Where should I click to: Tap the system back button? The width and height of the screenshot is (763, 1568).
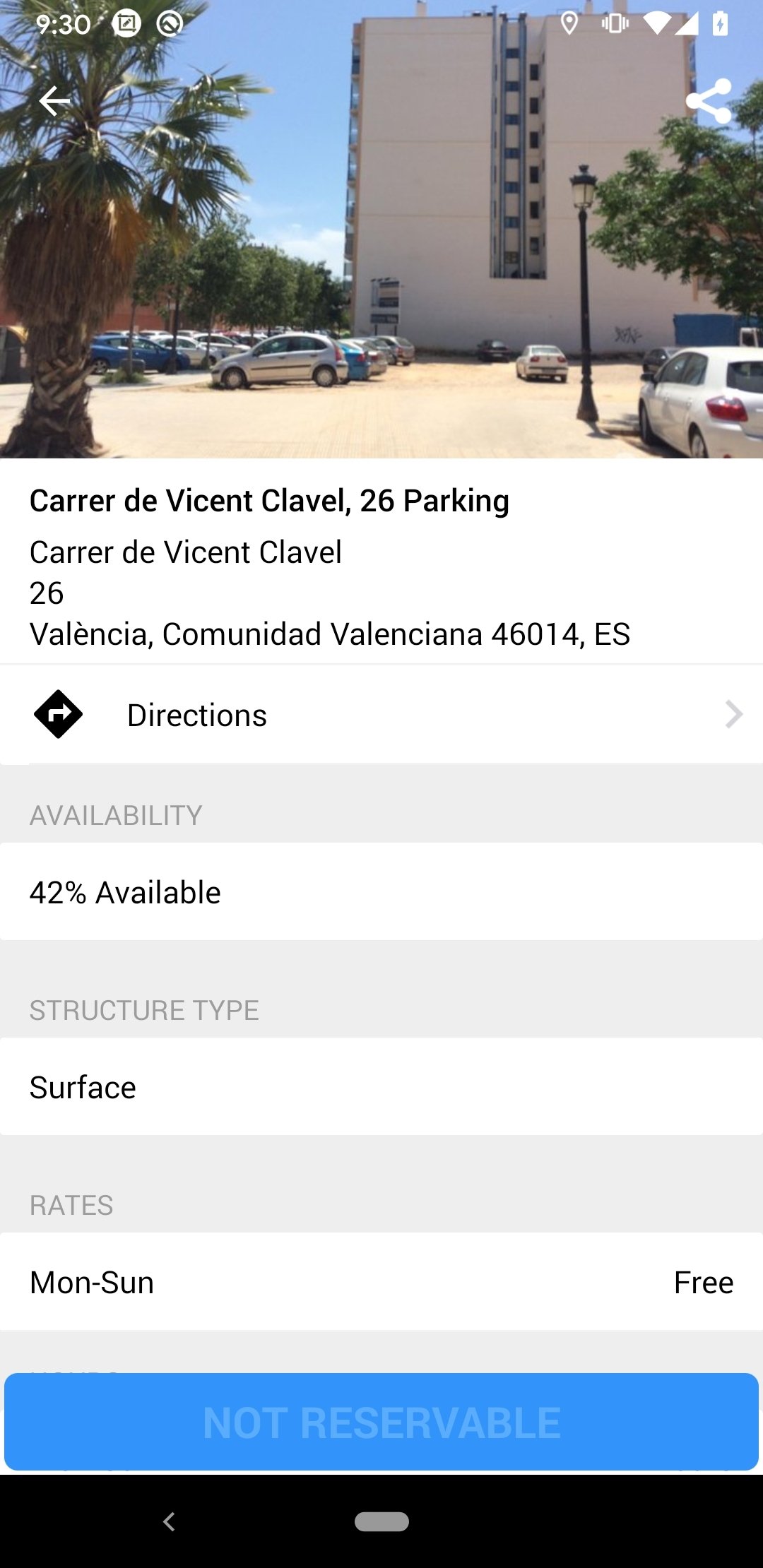(169, 1521)
